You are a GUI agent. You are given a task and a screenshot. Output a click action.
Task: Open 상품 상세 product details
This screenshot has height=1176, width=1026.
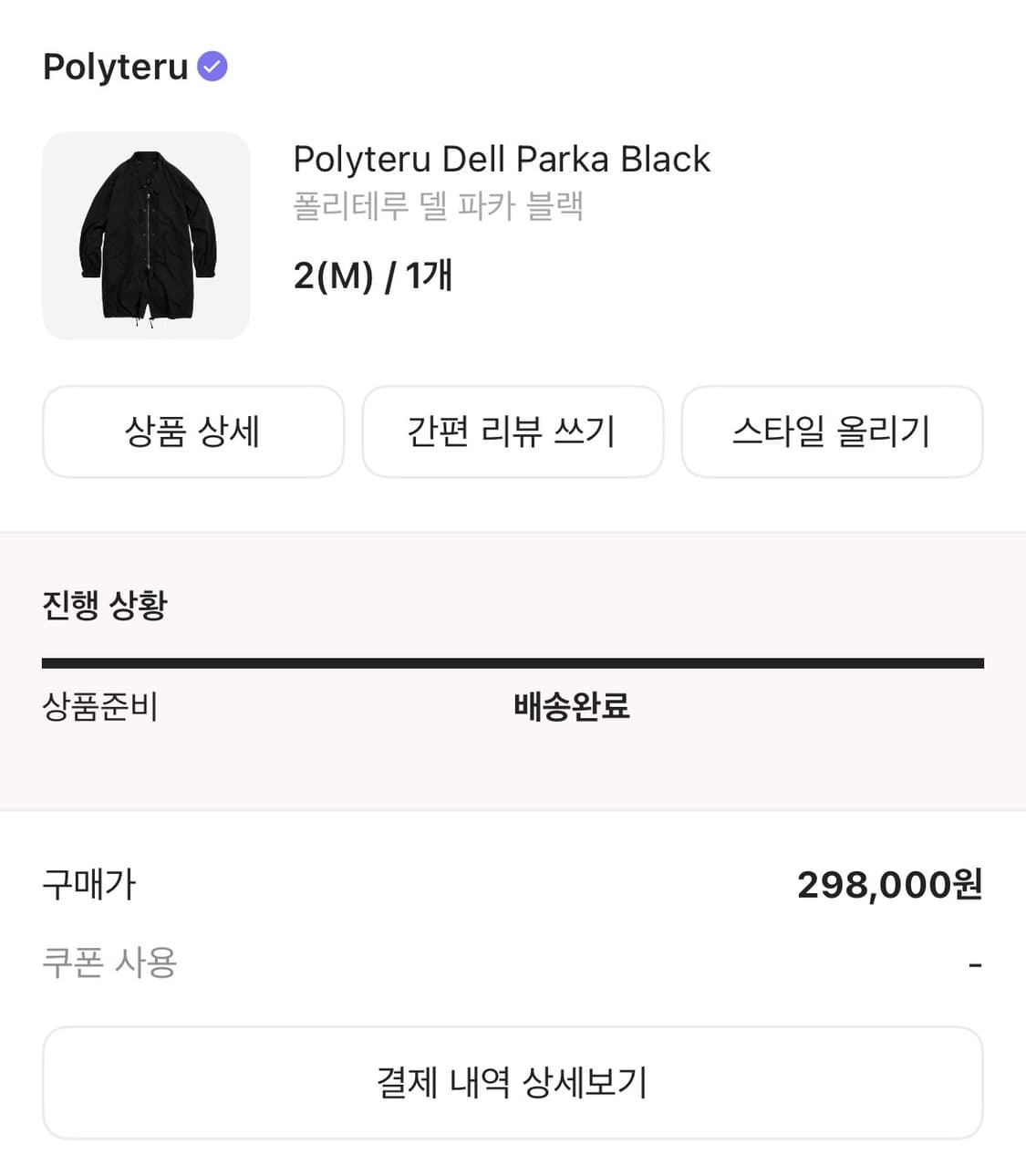pos(192,432)
